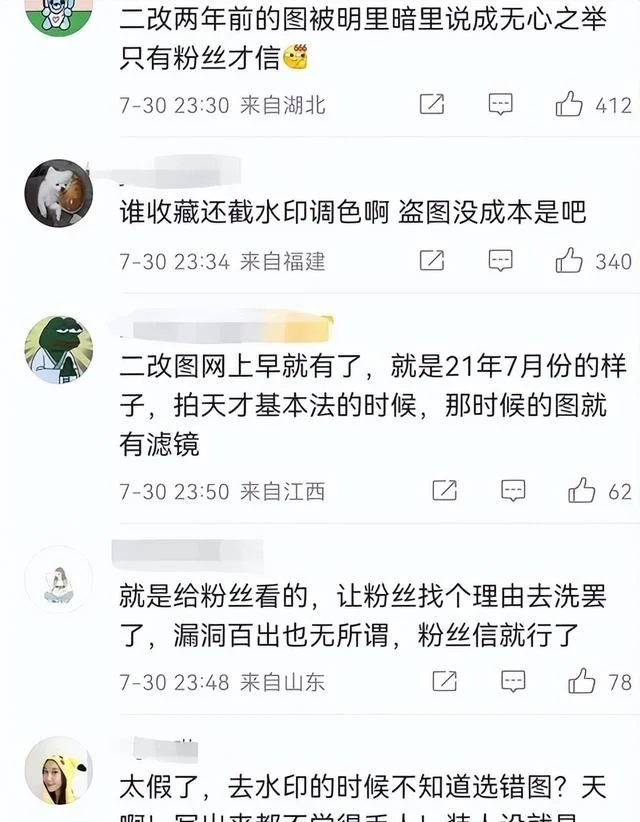The image size is (640, 822).
Task: Like the 山东 comment with 78 likes
Action: (x=582, y=682)
